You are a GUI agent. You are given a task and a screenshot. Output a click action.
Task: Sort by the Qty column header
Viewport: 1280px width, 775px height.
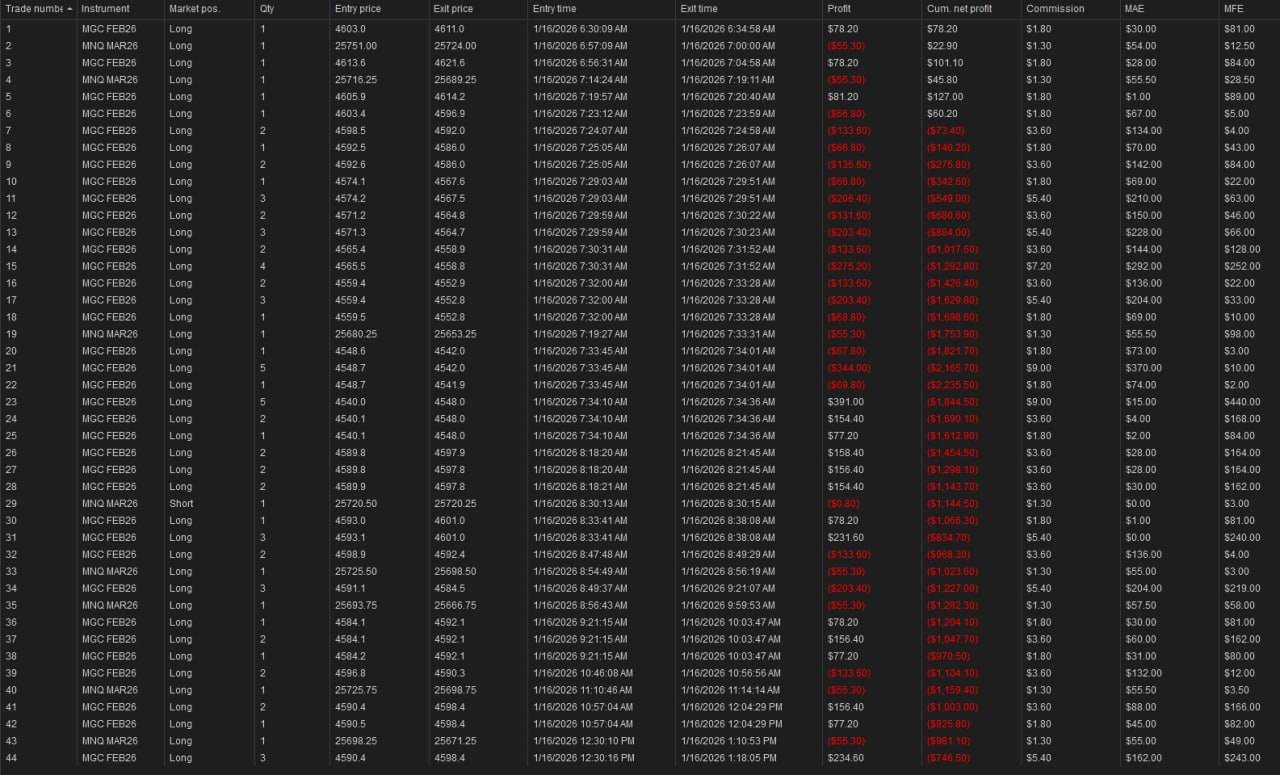click(x=266, y=8)
